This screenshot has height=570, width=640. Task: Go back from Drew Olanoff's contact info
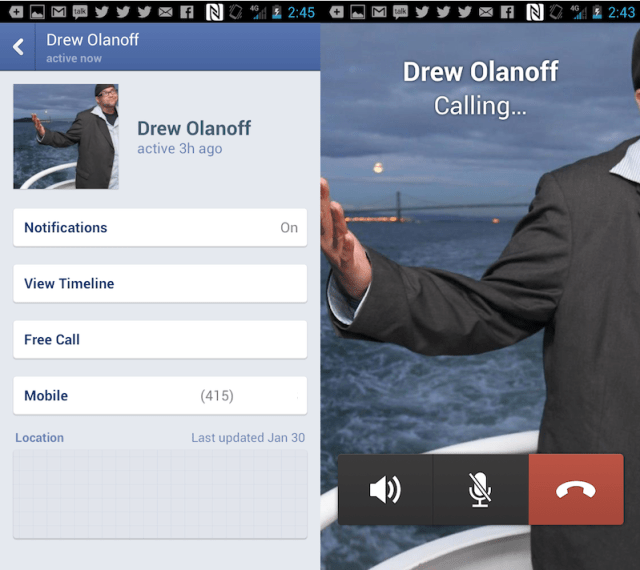18,47
